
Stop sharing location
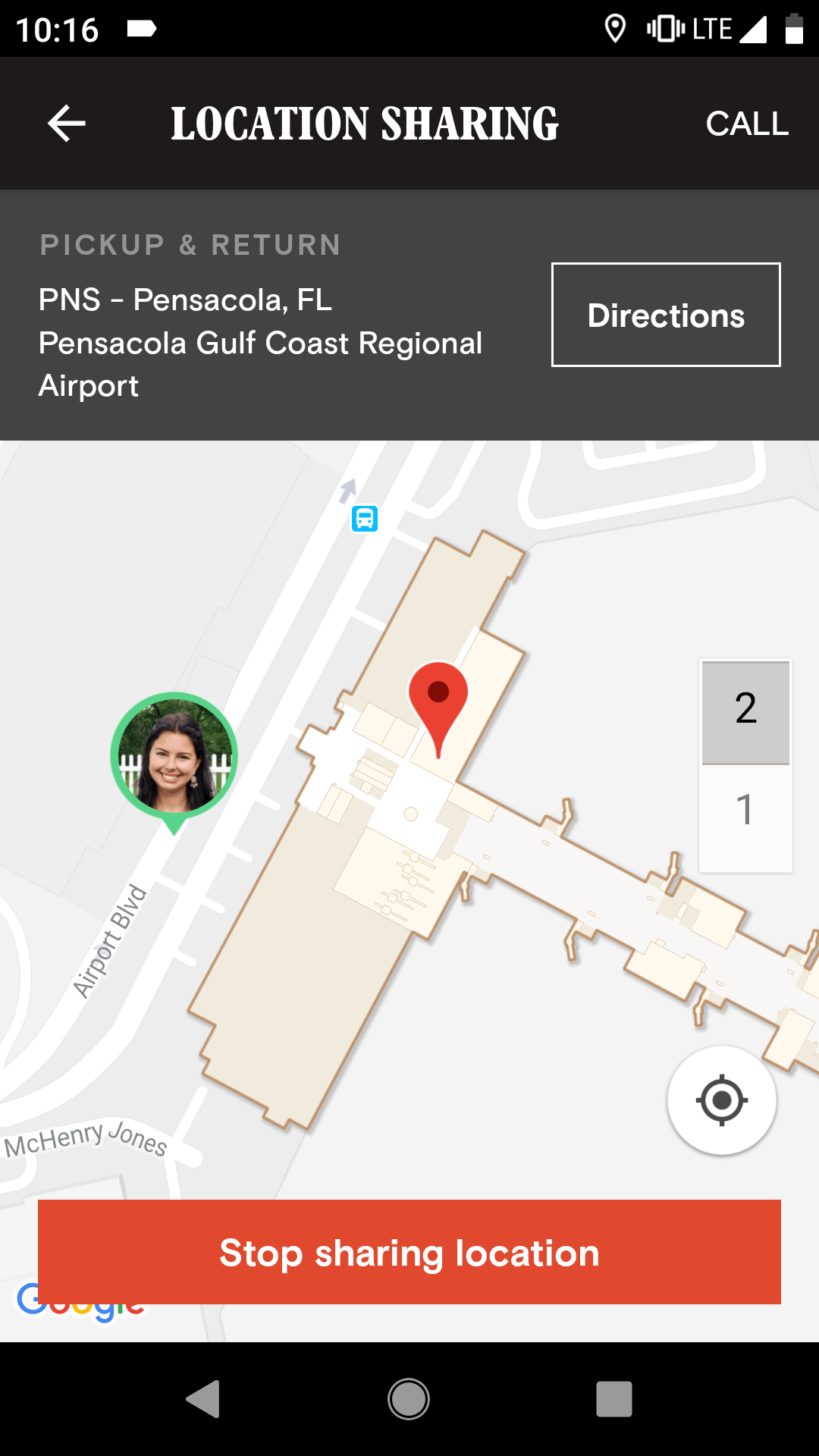(x=409, y=1252)
